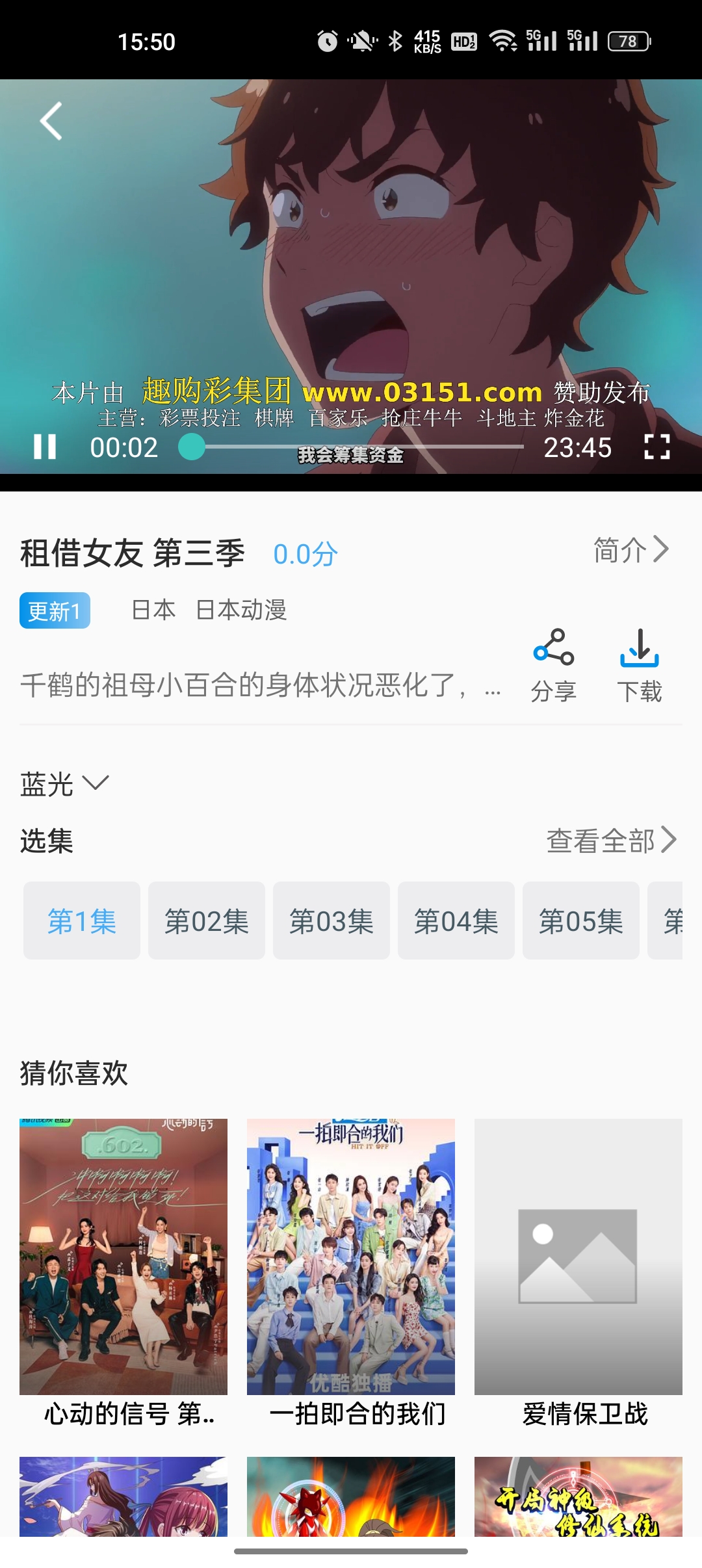Image resolution: width=702 pixels, height=1568 pixels.
Task: Activate episode 第05集
Action: [580, 920]
